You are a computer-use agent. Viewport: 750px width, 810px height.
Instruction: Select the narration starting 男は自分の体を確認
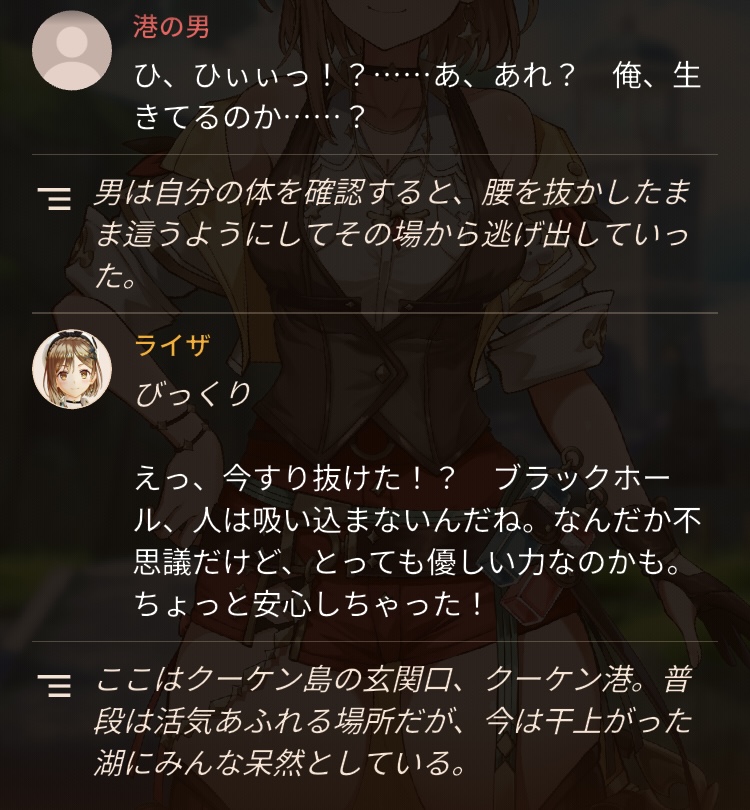(x=393, y=235)
